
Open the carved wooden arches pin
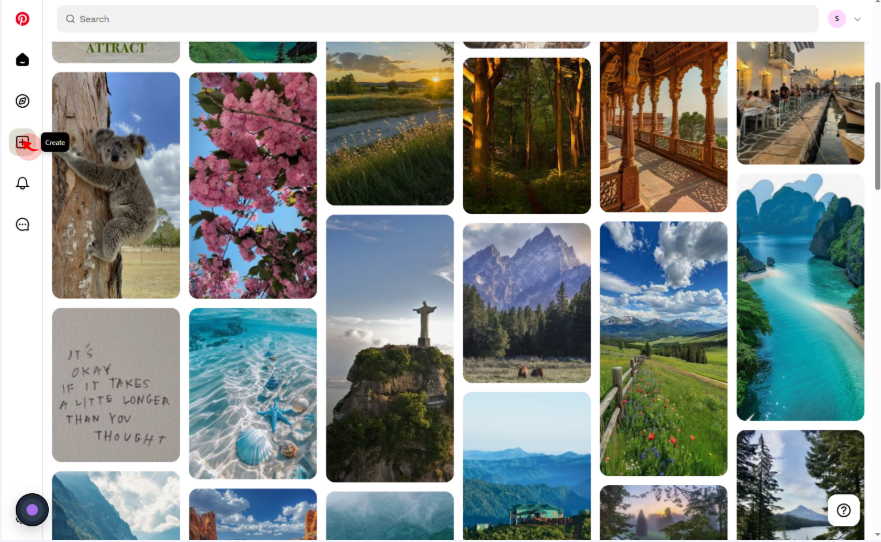664,125
